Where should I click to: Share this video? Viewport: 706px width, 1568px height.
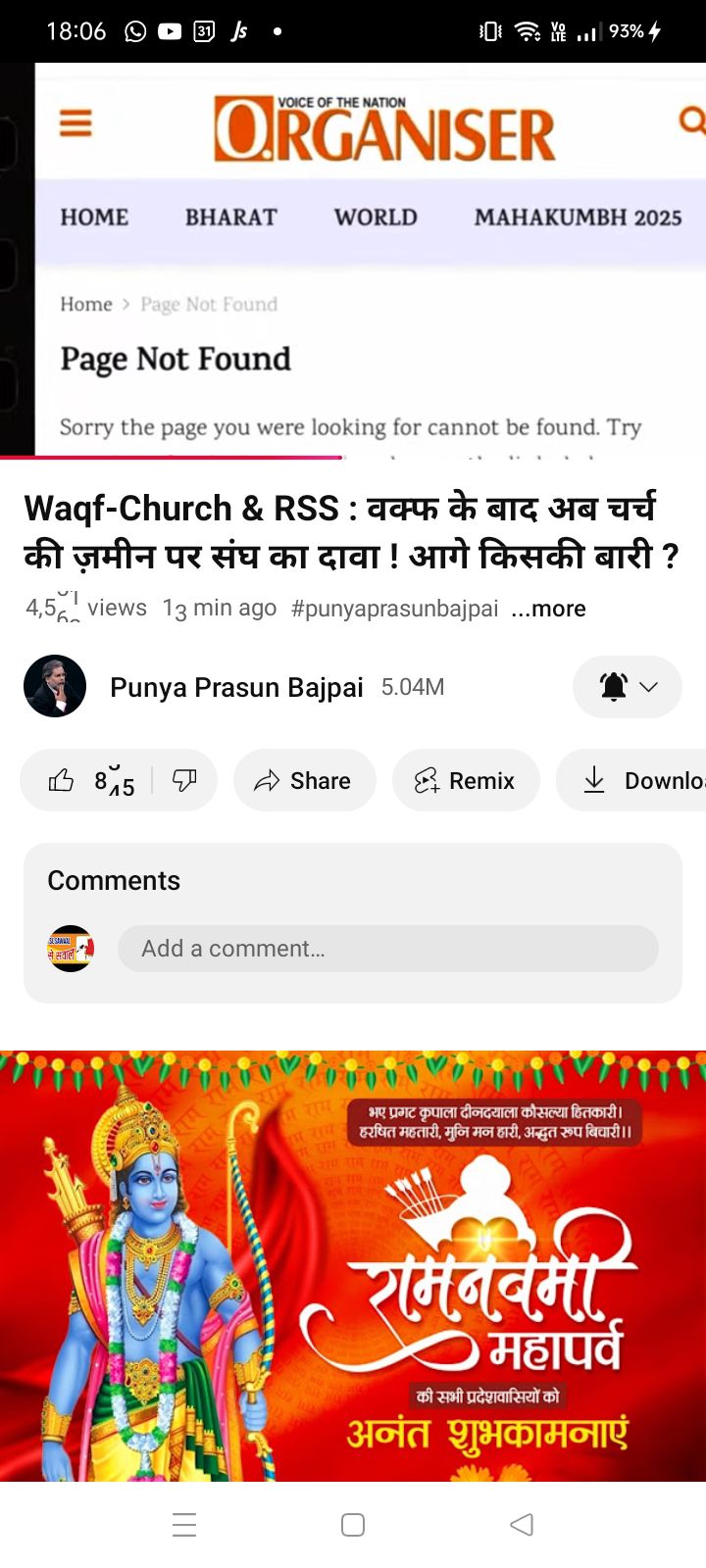pyautogui.click(x=304, y=780)
